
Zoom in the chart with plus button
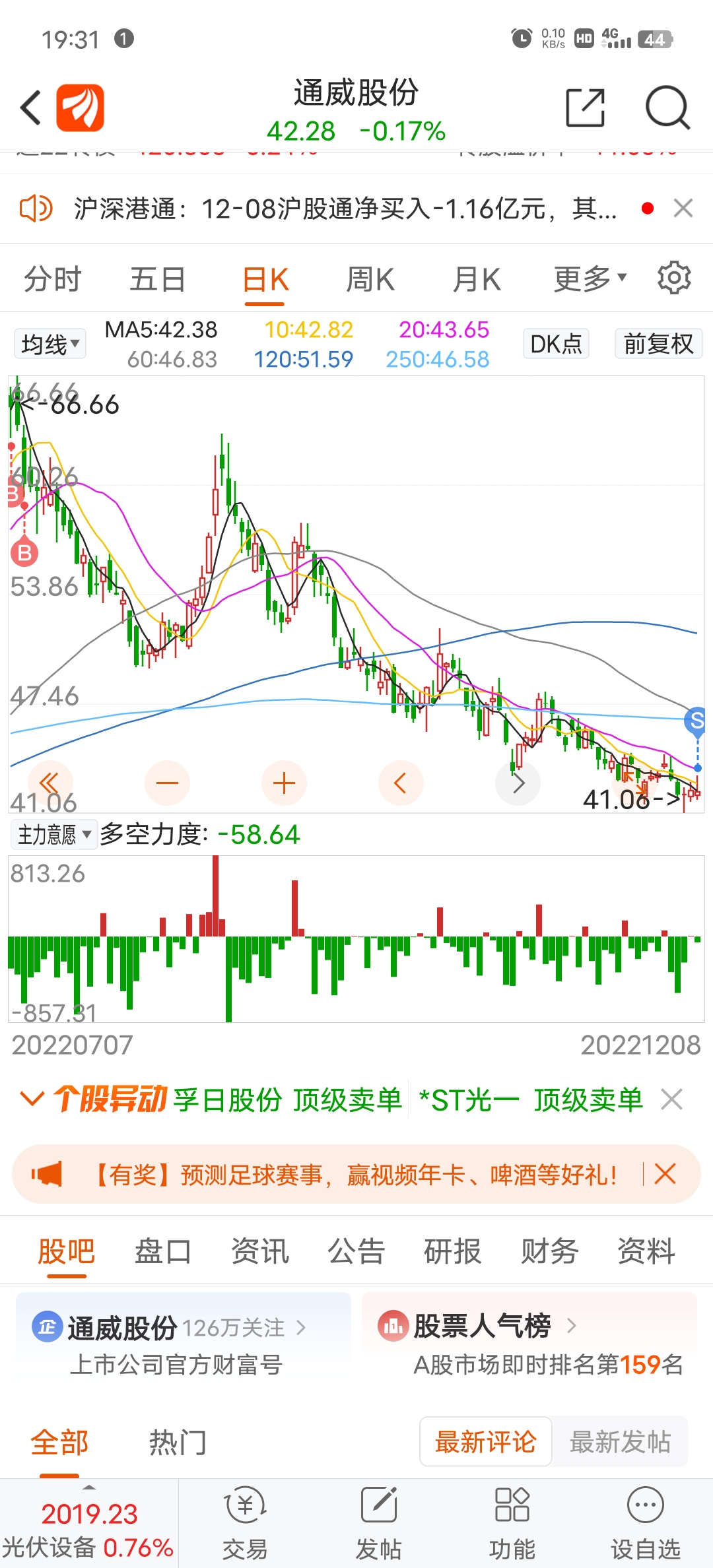point(284,783)
